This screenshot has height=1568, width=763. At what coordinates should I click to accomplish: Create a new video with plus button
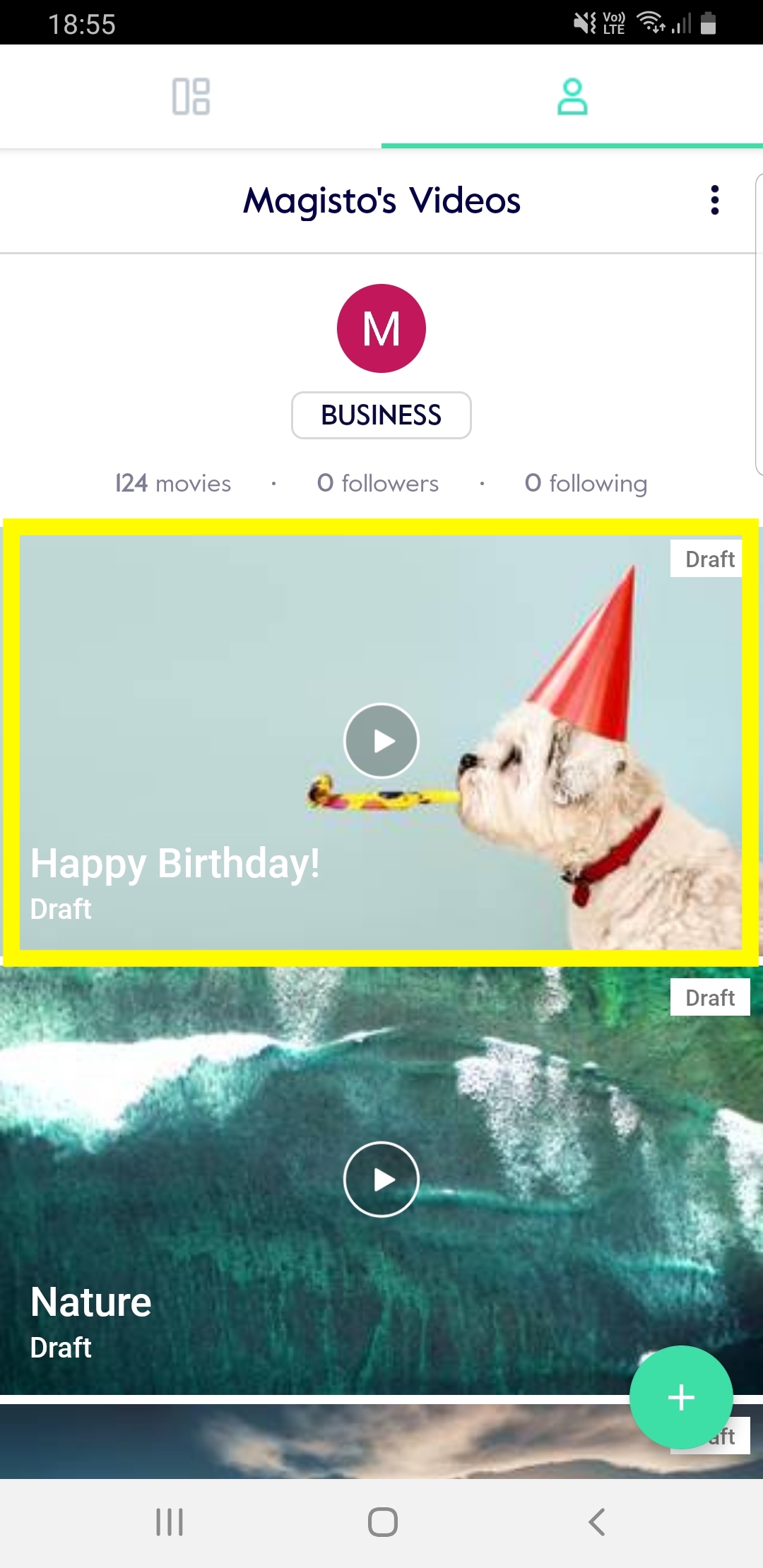681,1398
